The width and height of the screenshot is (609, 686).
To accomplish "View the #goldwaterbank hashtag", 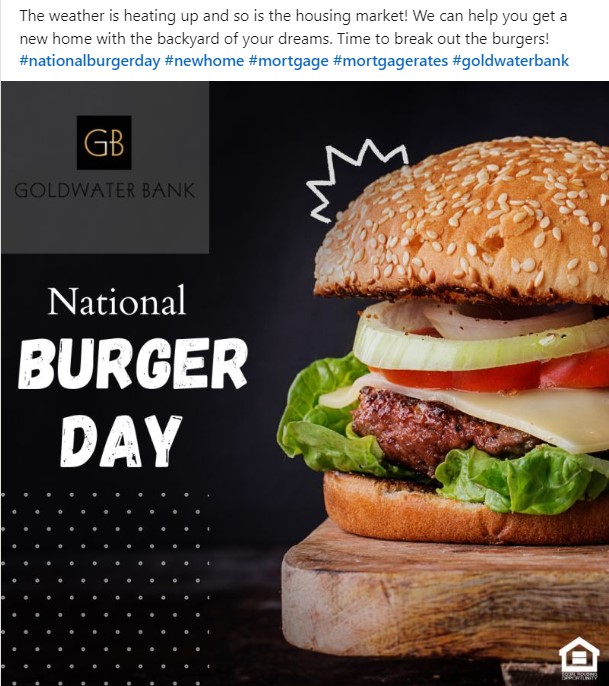I will coord(510,61).
